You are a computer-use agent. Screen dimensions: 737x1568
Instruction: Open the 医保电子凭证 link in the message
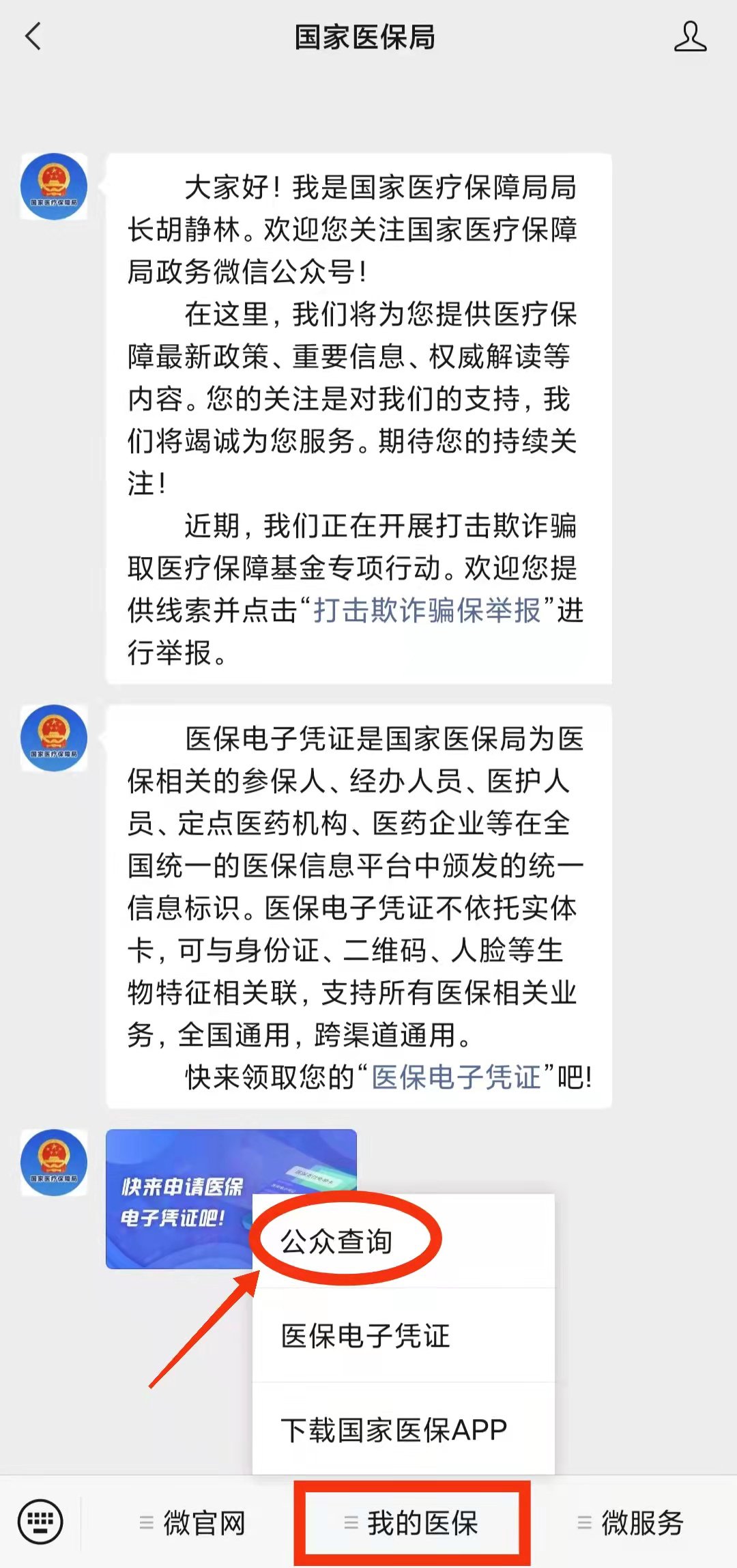pos(456,1077)
